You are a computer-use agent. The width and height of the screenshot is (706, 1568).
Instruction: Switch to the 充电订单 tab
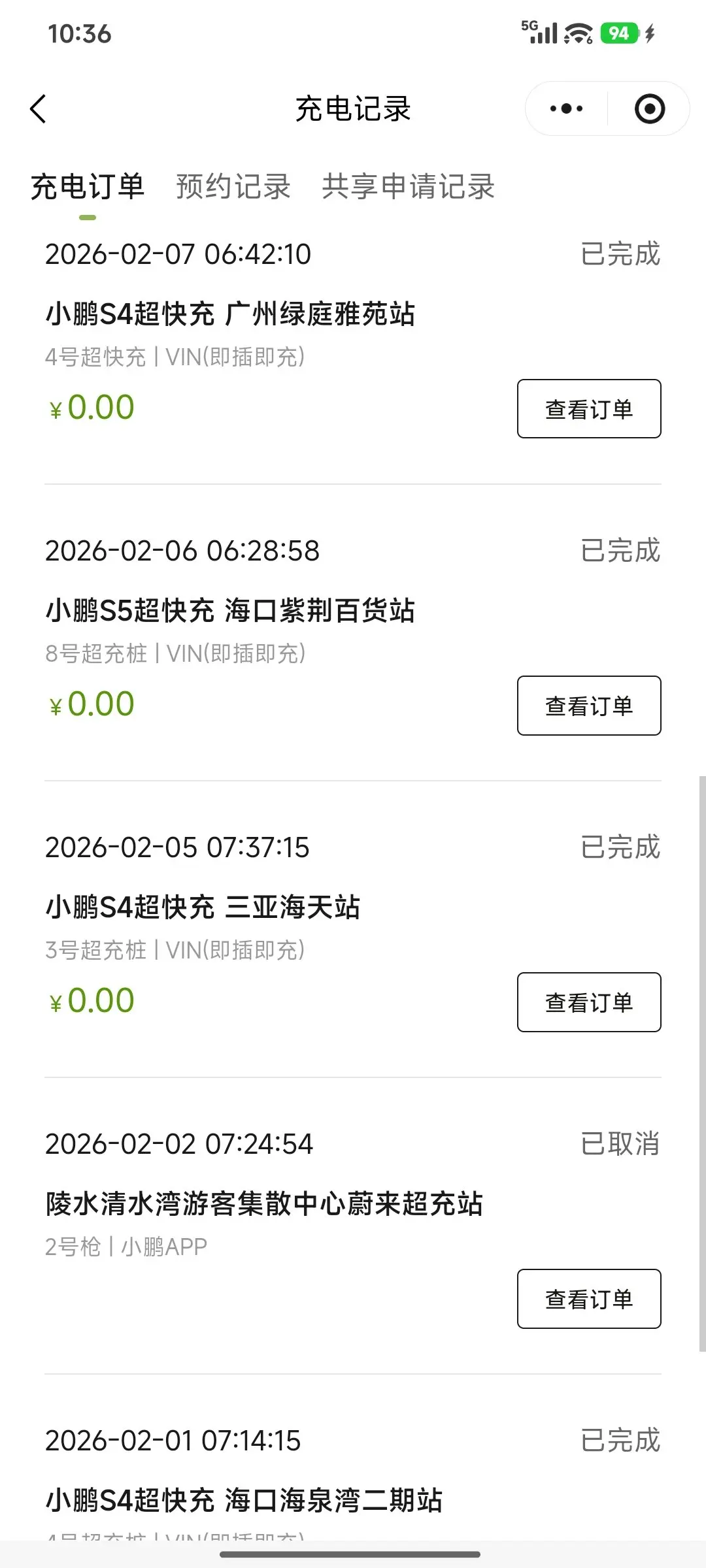coord(87,187)
